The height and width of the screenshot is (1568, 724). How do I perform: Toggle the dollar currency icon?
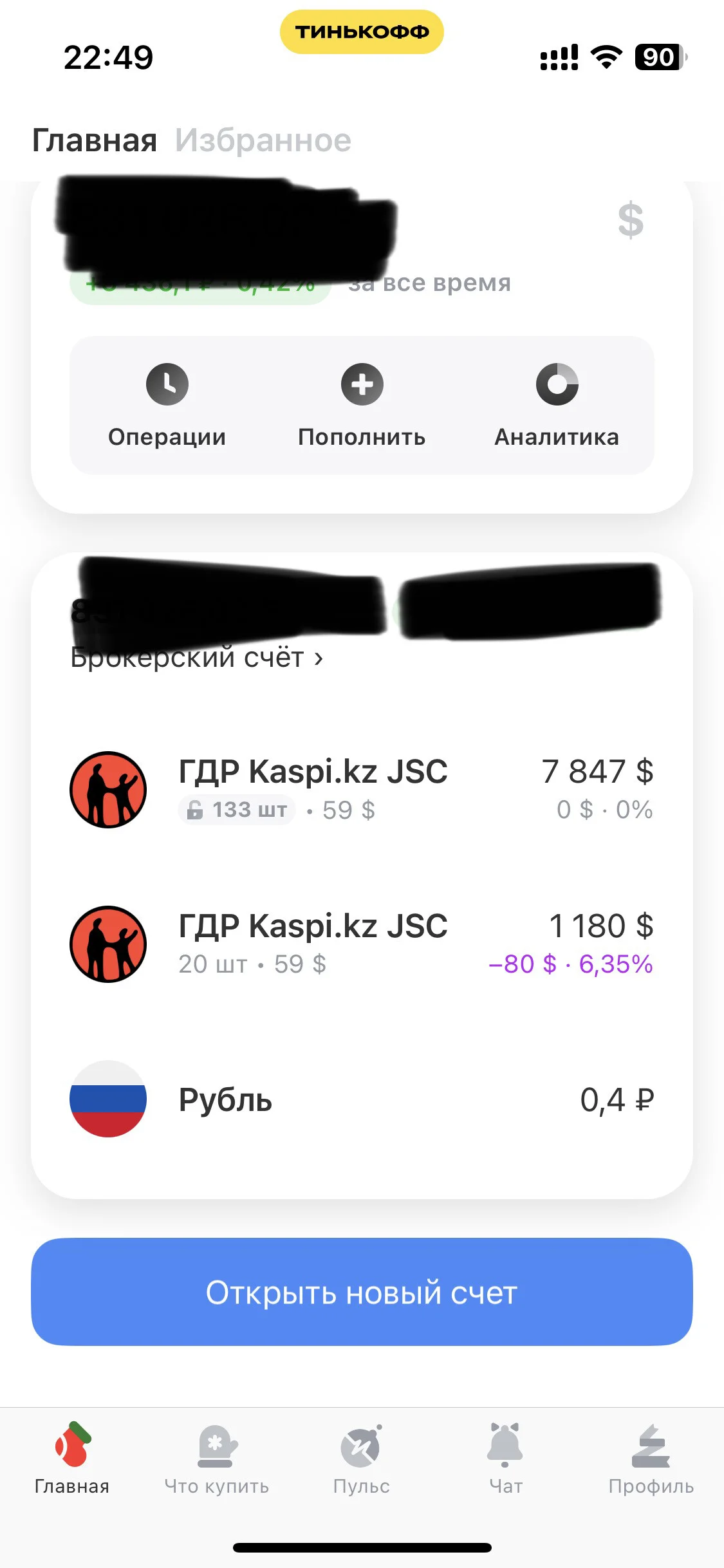pos(630,219)
